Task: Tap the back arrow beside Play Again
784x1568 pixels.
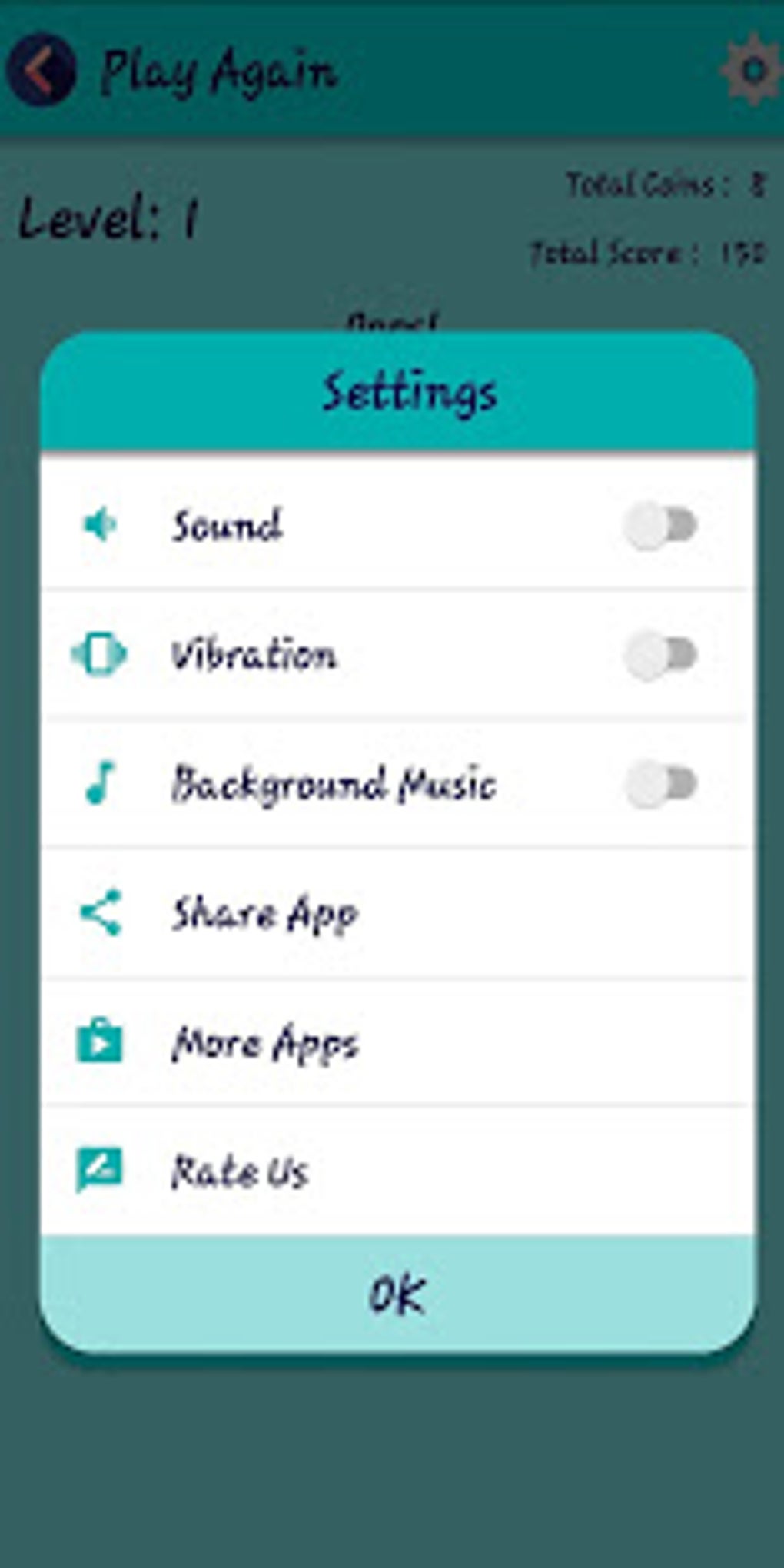Action: tap(42, 70)
